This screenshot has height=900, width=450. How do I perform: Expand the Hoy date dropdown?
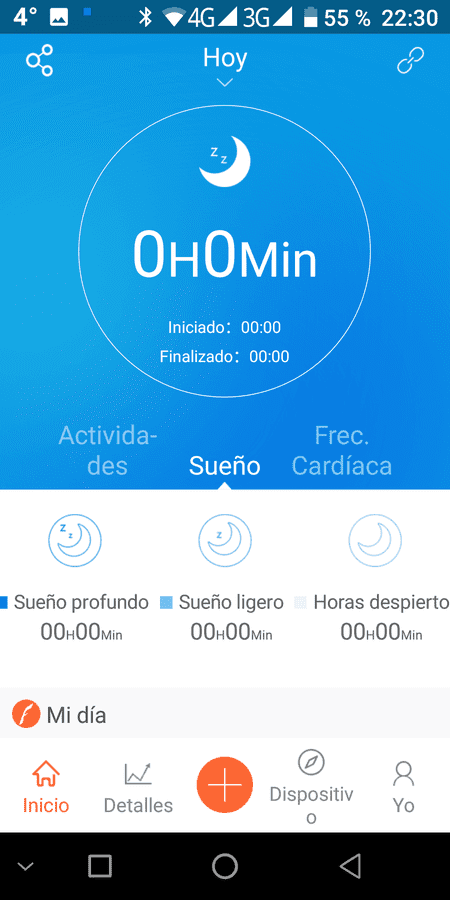(225, 66)
